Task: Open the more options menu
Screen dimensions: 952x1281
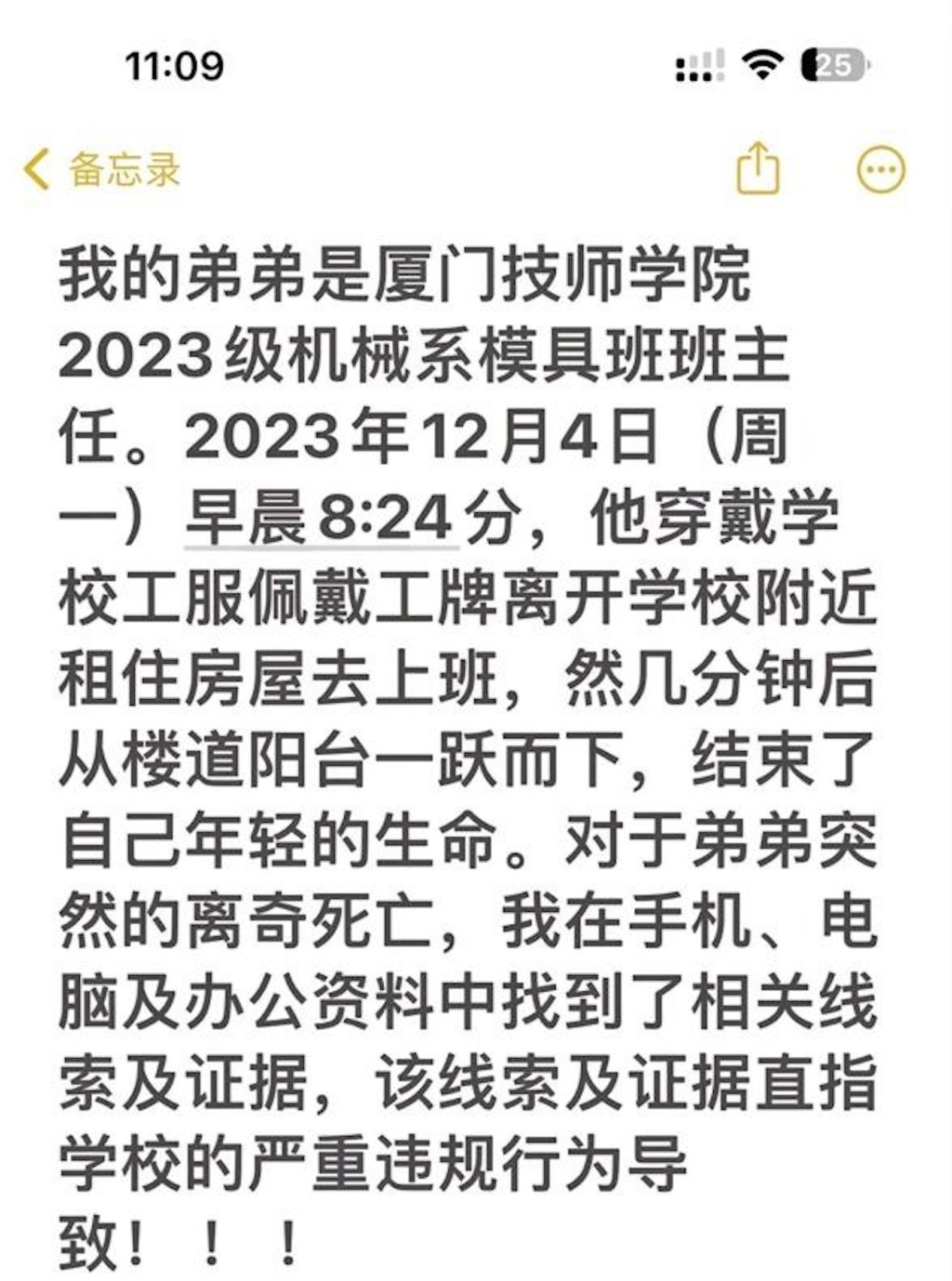Action: [x=879, y=170]
